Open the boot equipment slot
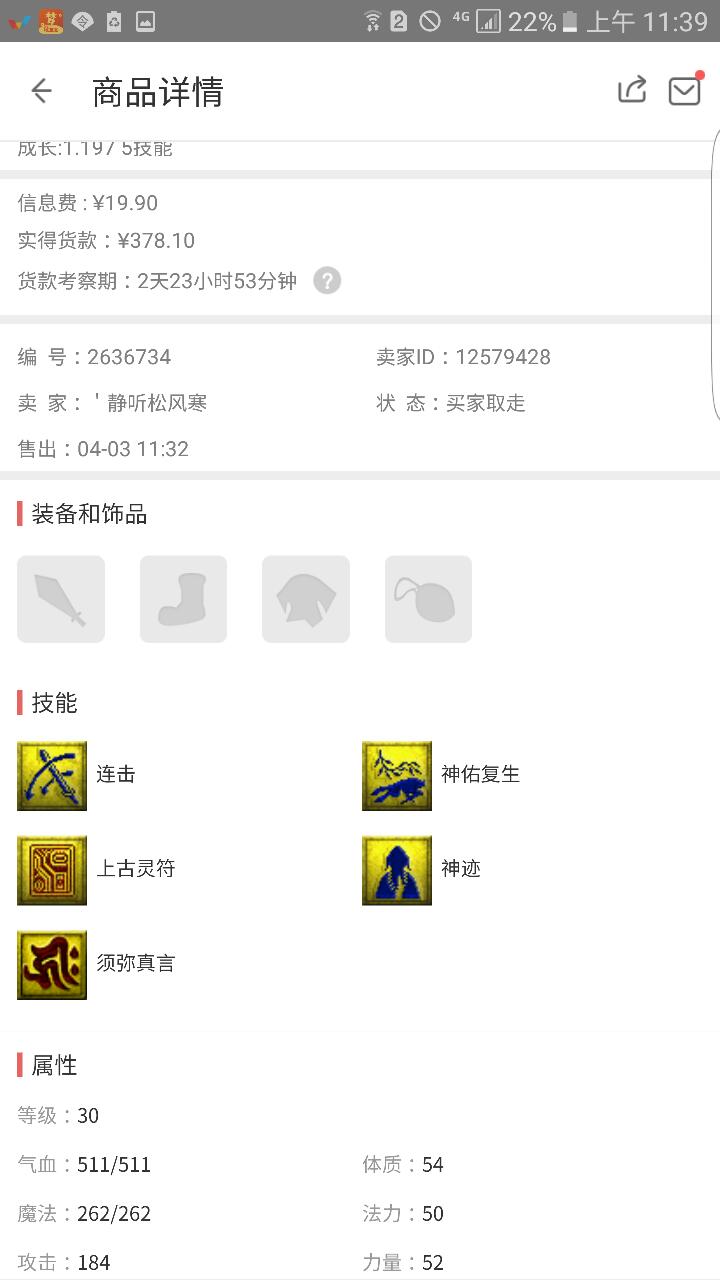Image resolution: width=720 pixels, height=1280 pixels. pyautogui.click(x=183, y=599)
